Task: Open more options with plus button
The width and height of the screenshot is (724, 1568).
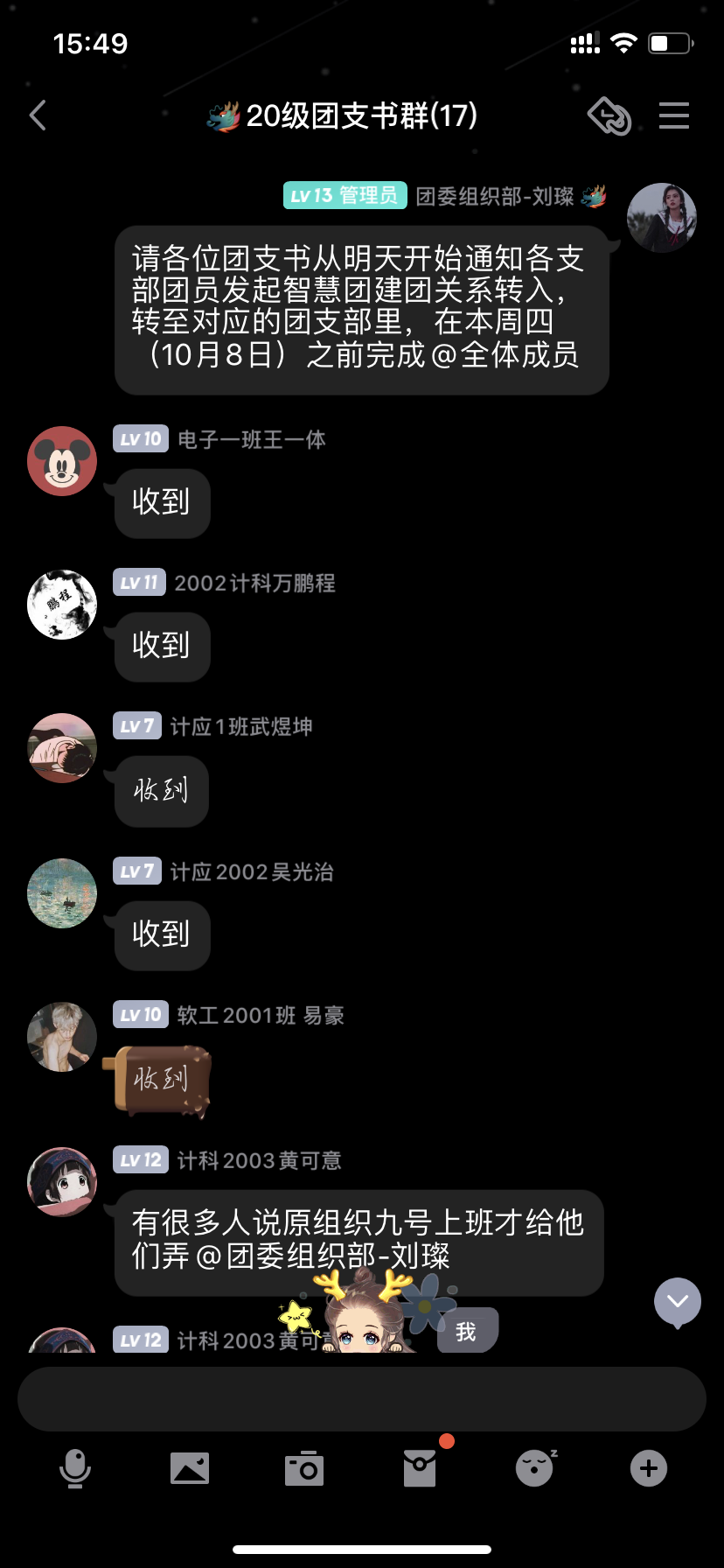Action: pyautogui.click(x=649, y=1468)
